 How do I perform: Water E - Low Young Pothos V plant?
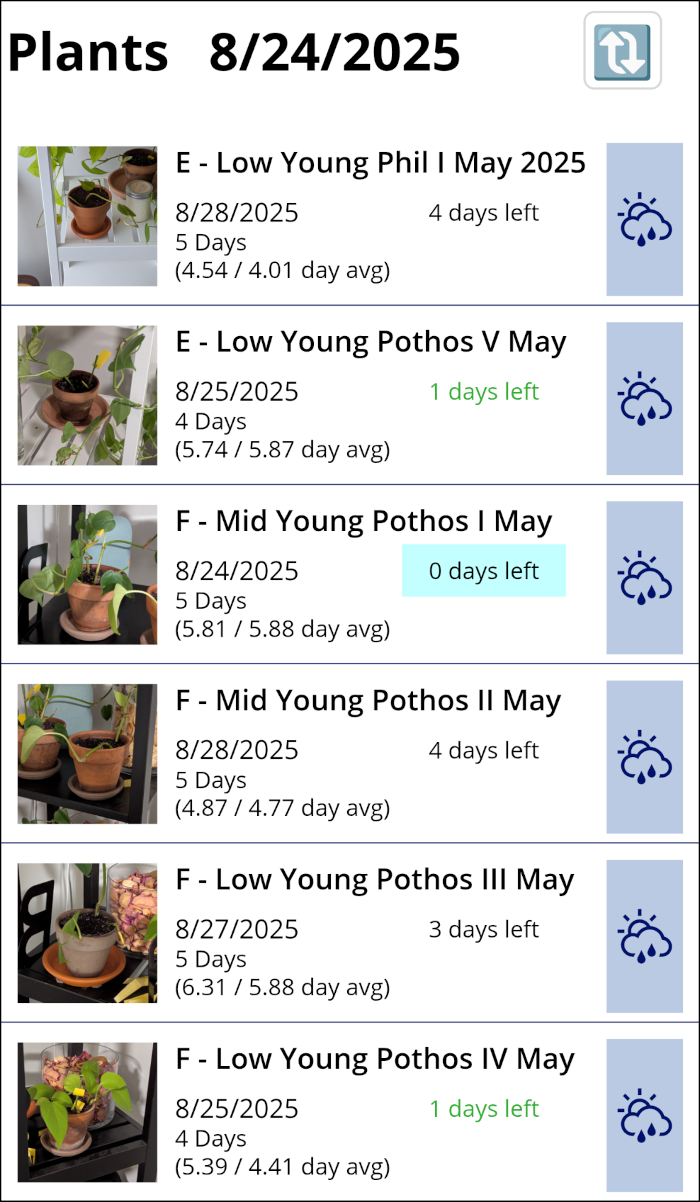(645, 399)
